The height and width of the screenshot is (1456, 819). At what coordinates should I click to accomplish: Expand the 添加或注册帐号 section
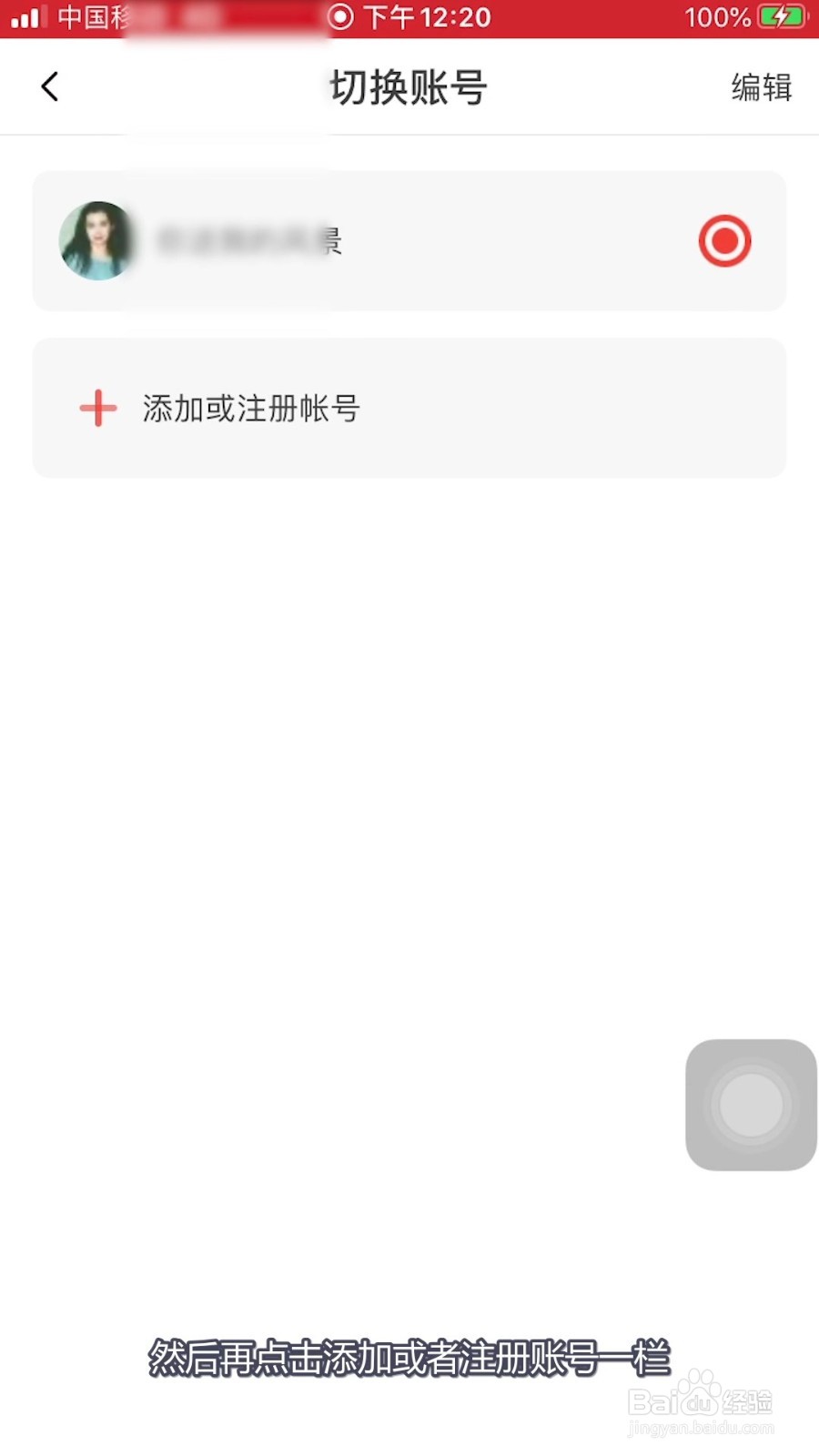(x=409, y=409)
